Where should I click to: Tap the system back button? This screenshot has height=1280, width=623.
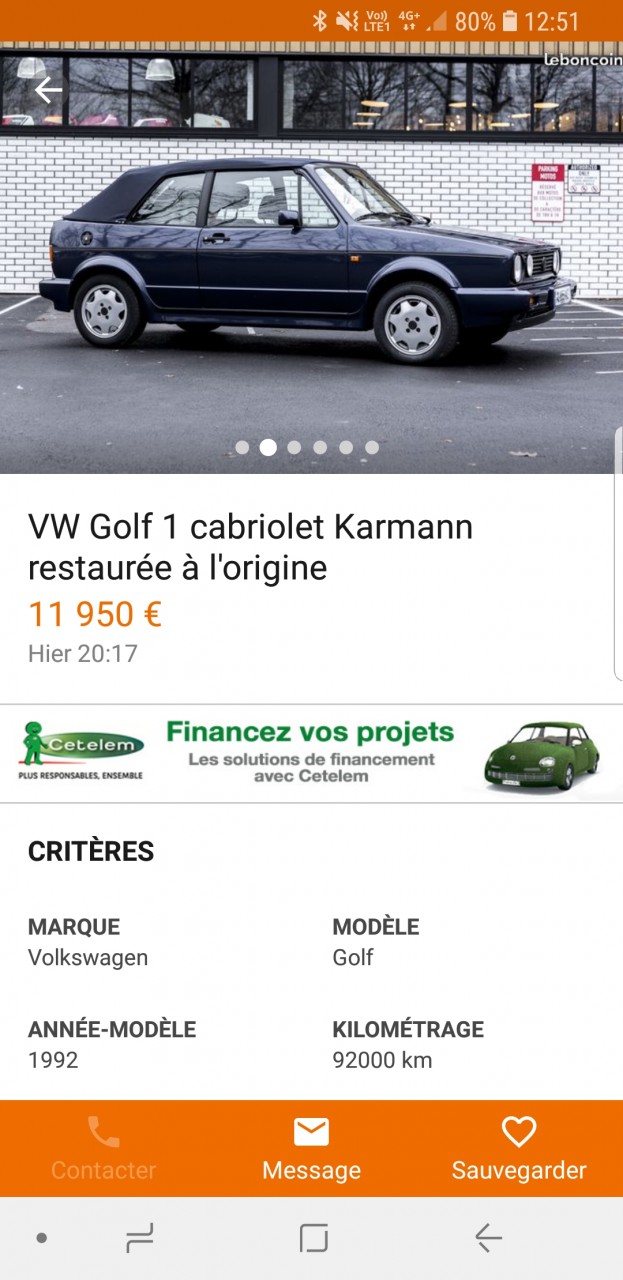click(488, 1238)
